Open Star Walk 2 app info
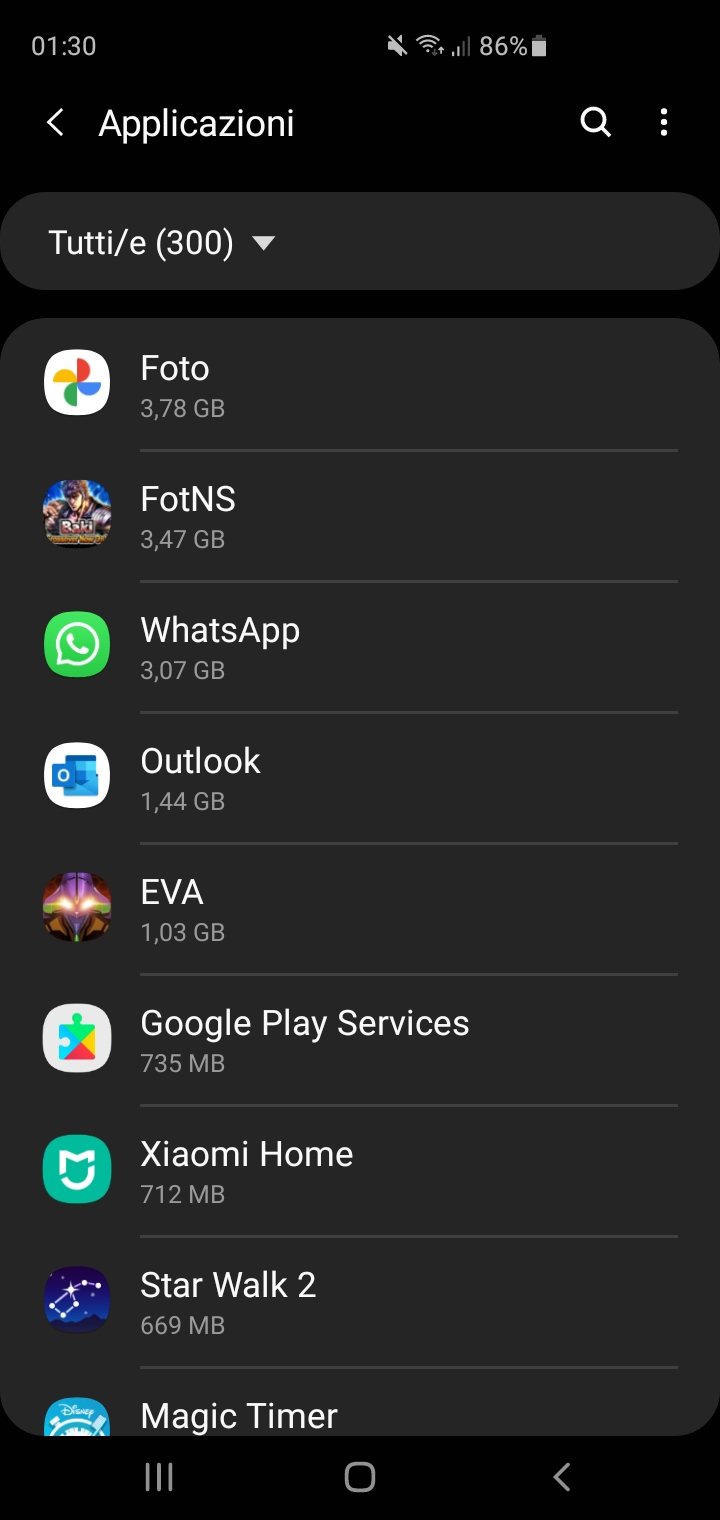 (x=360, y=1302)
